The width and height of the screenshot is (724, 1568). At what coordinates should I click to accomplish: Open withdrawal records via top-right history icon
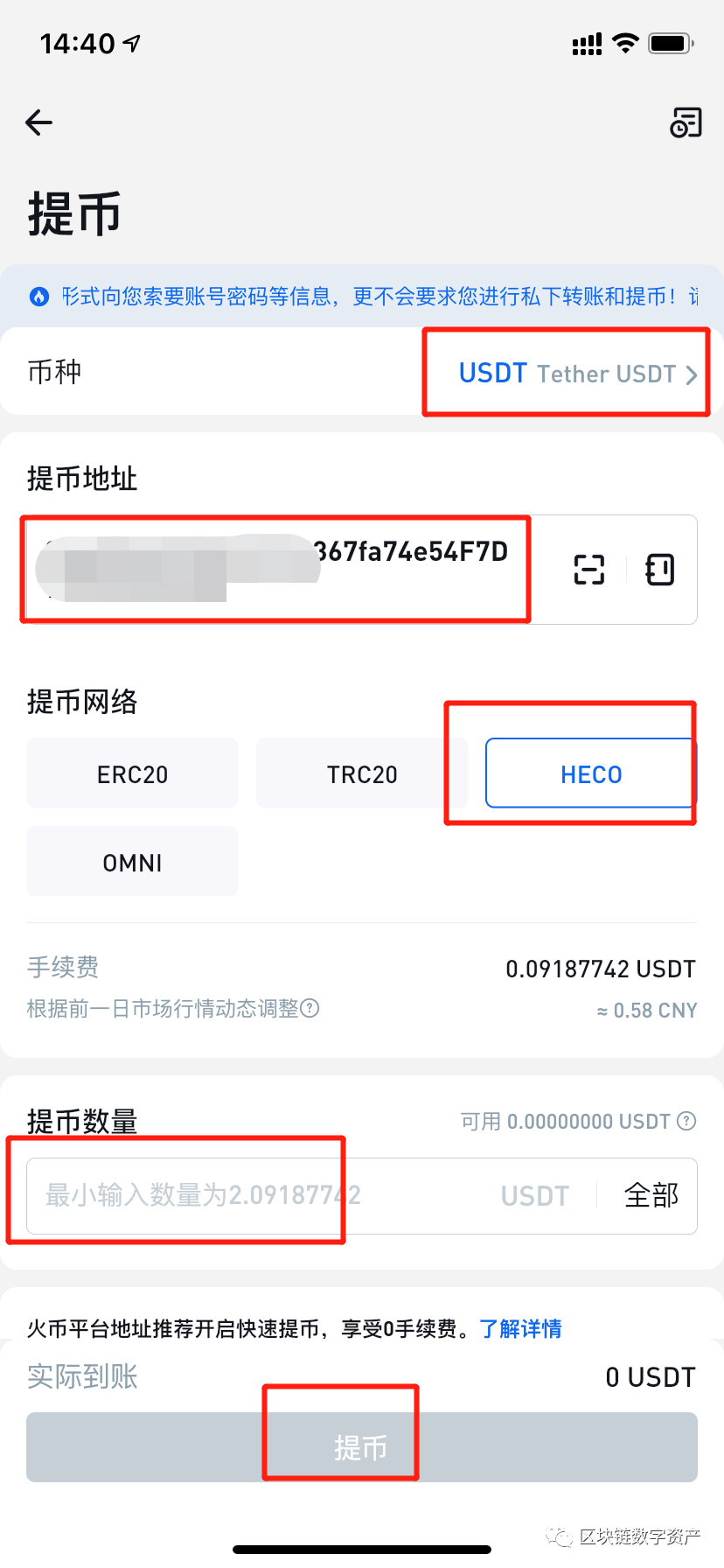(x=686, y=122)
